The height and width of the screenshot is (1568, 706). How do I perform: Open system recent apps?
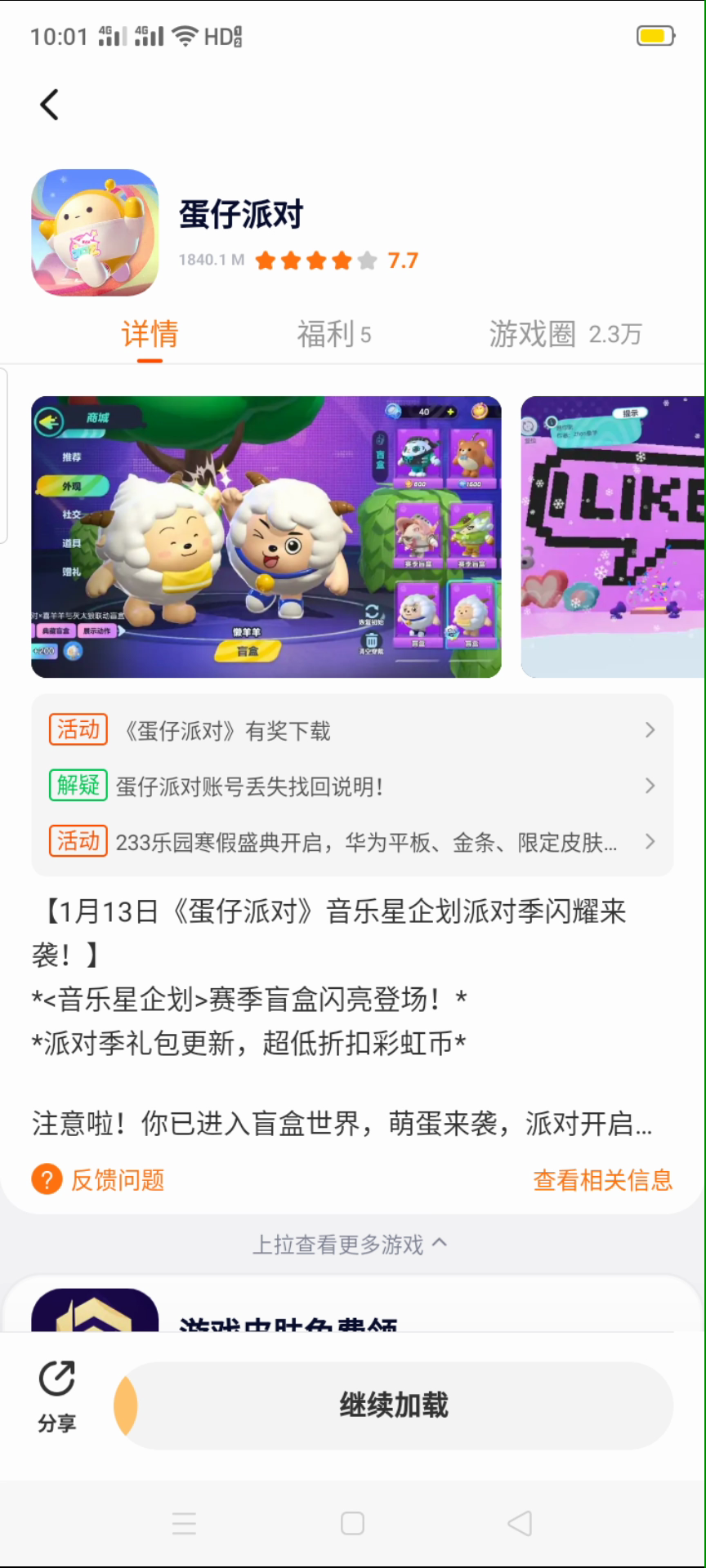click(x=185, y=1523)
